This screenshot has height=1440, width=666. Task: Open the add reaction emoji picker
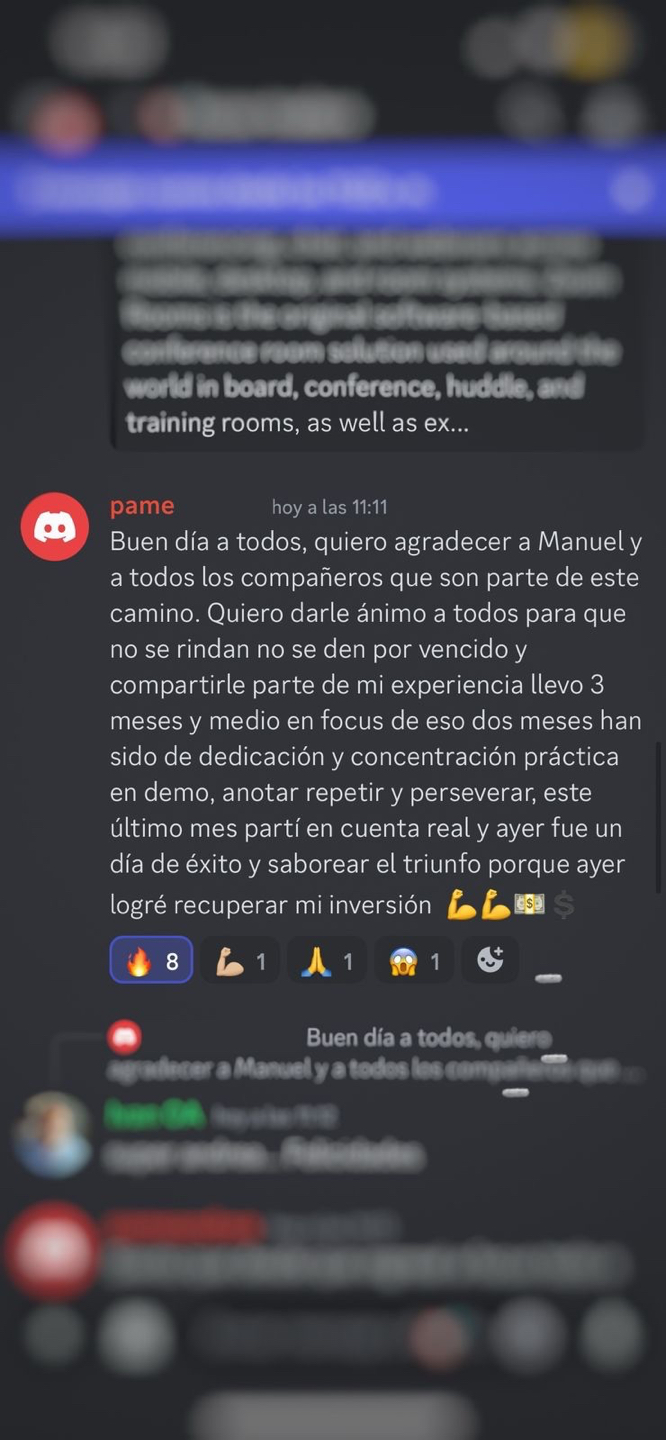pos(490,961)
